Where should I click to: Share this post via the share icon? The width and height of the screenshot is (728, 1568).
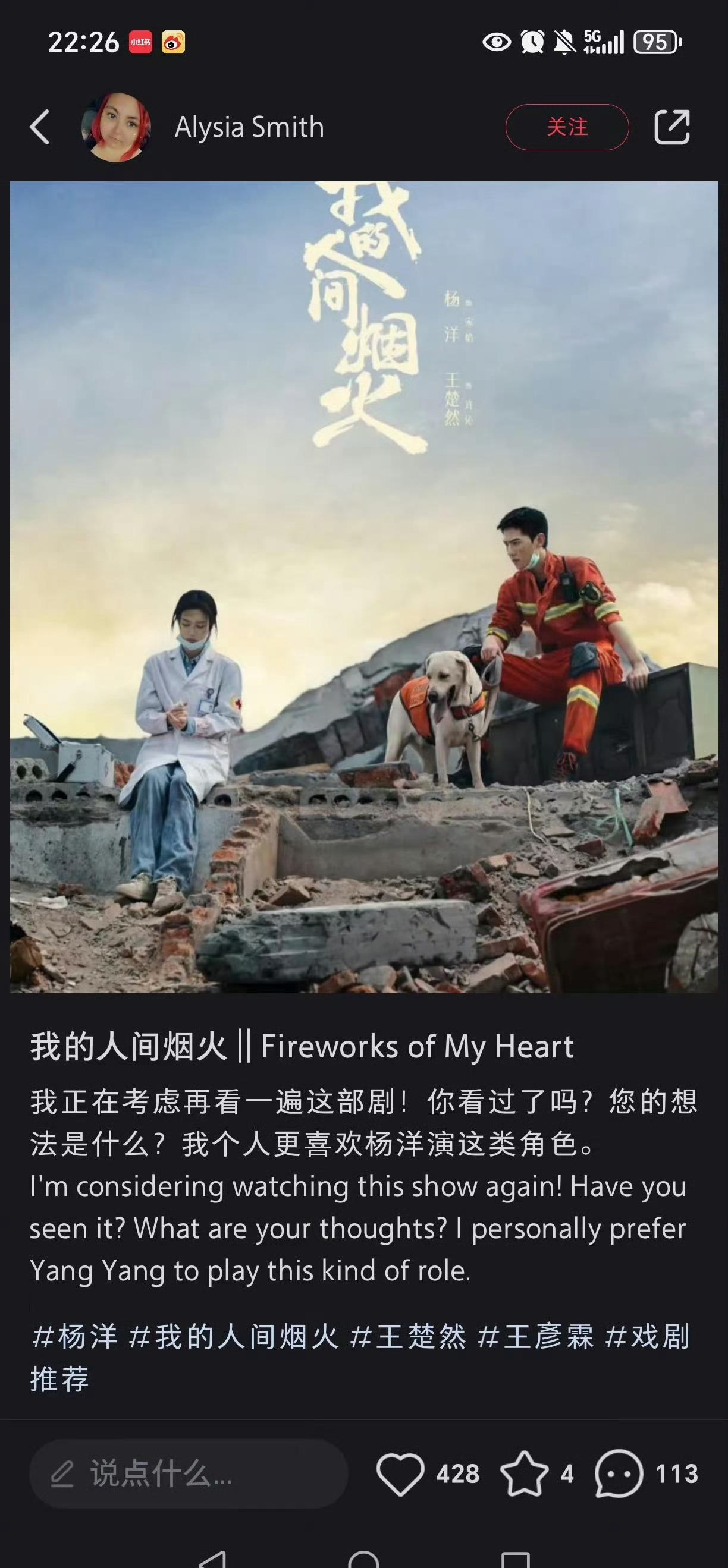tap(671, 127)
